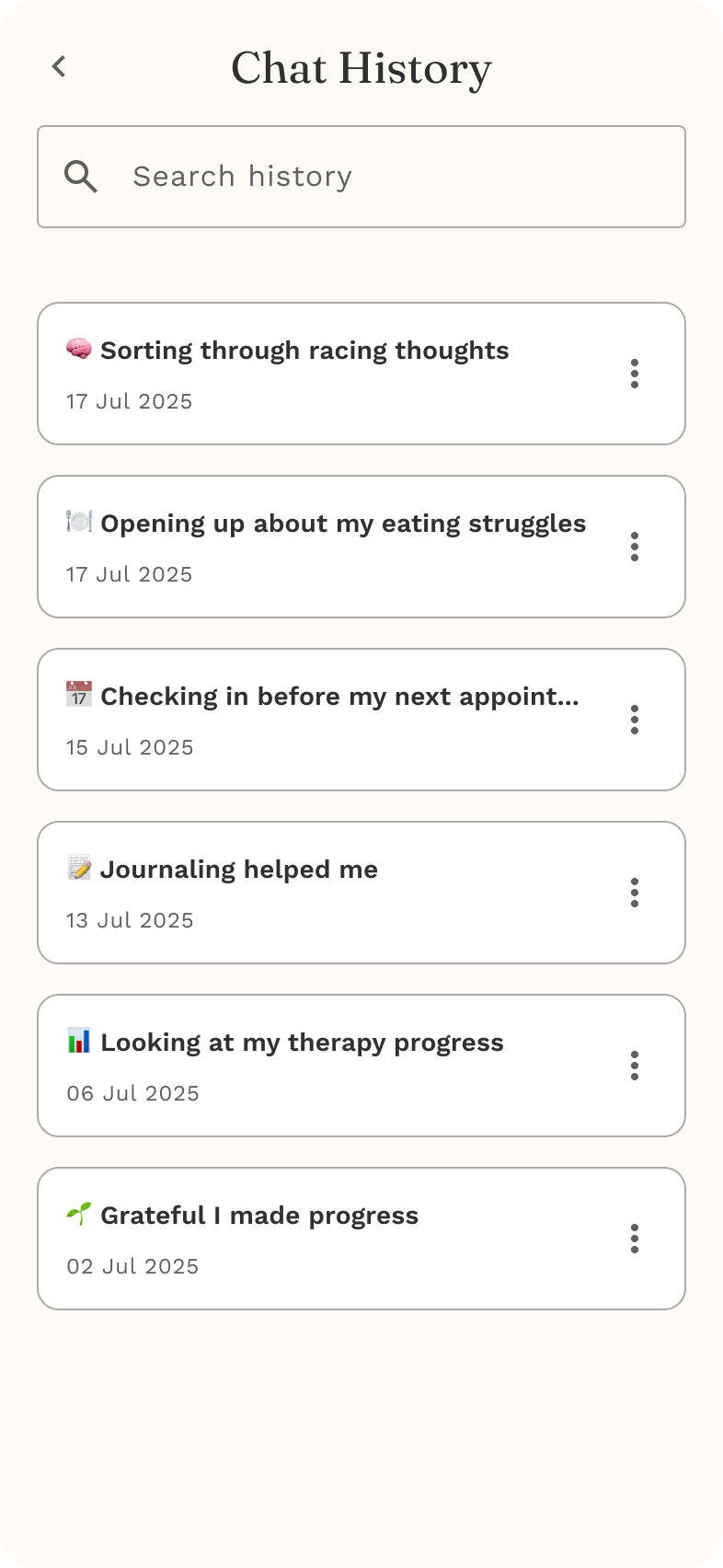723x1568 pixels.
Task: Open the menu for the 15 Jul chat
Action: (635, 720)
